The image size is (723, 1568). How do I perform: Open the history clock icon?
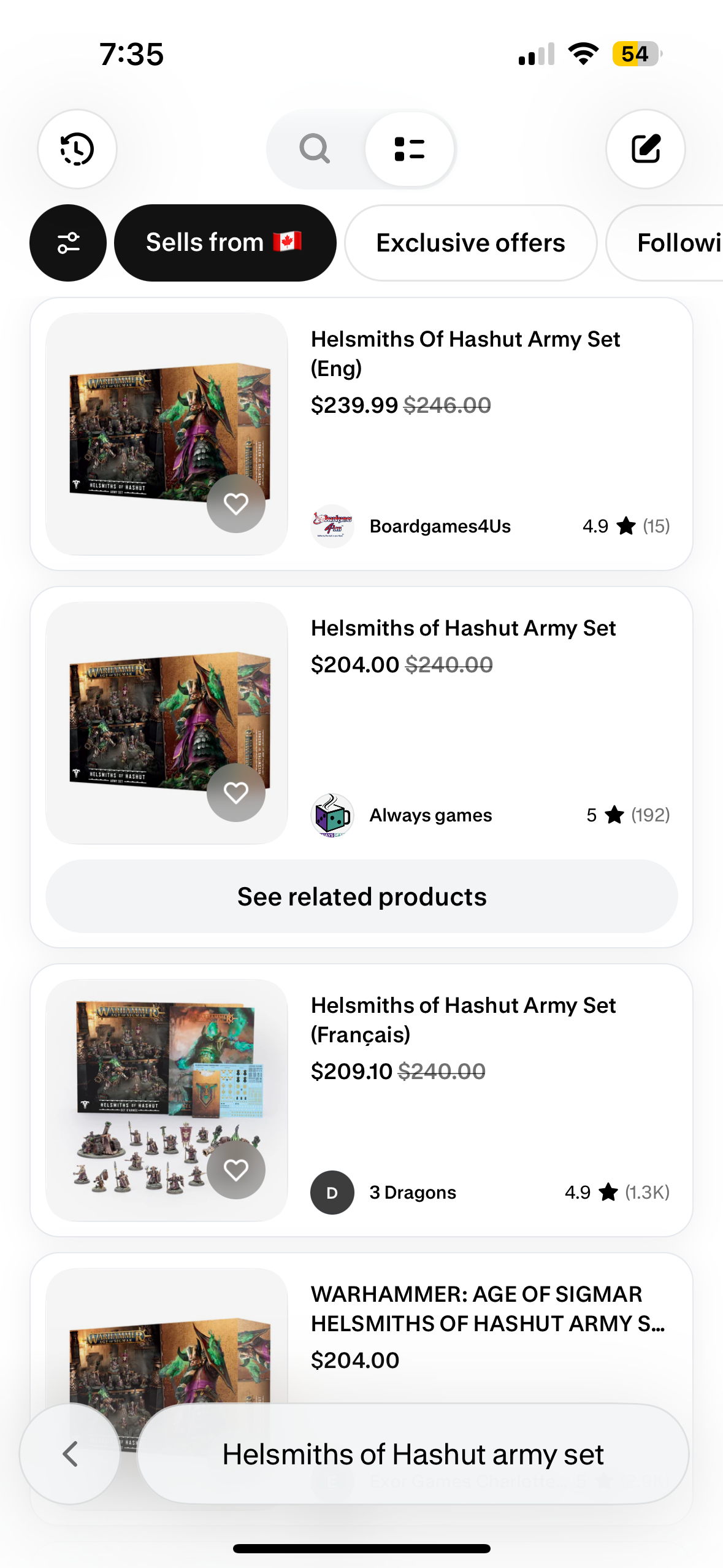point(77,149)
